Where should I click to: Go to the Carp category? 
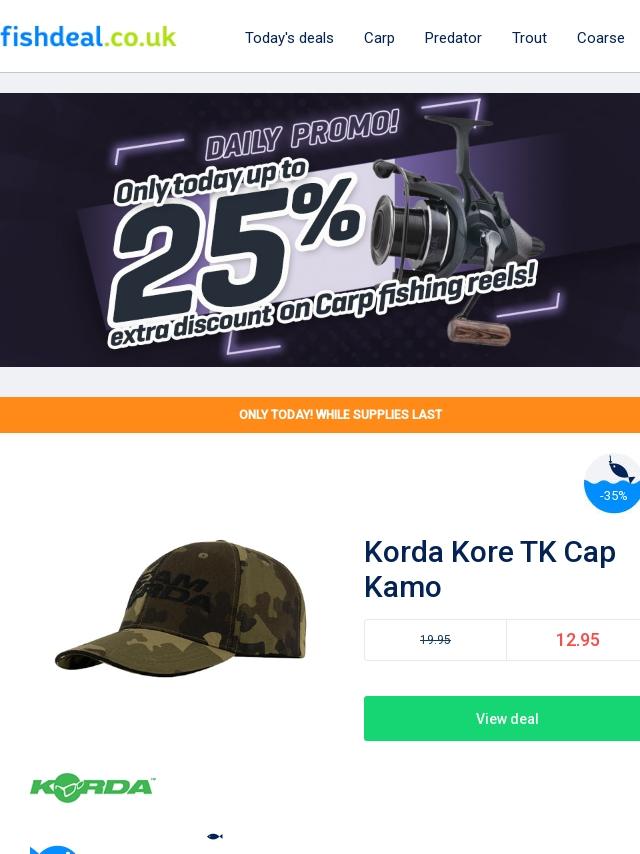[x=379, y=38]
